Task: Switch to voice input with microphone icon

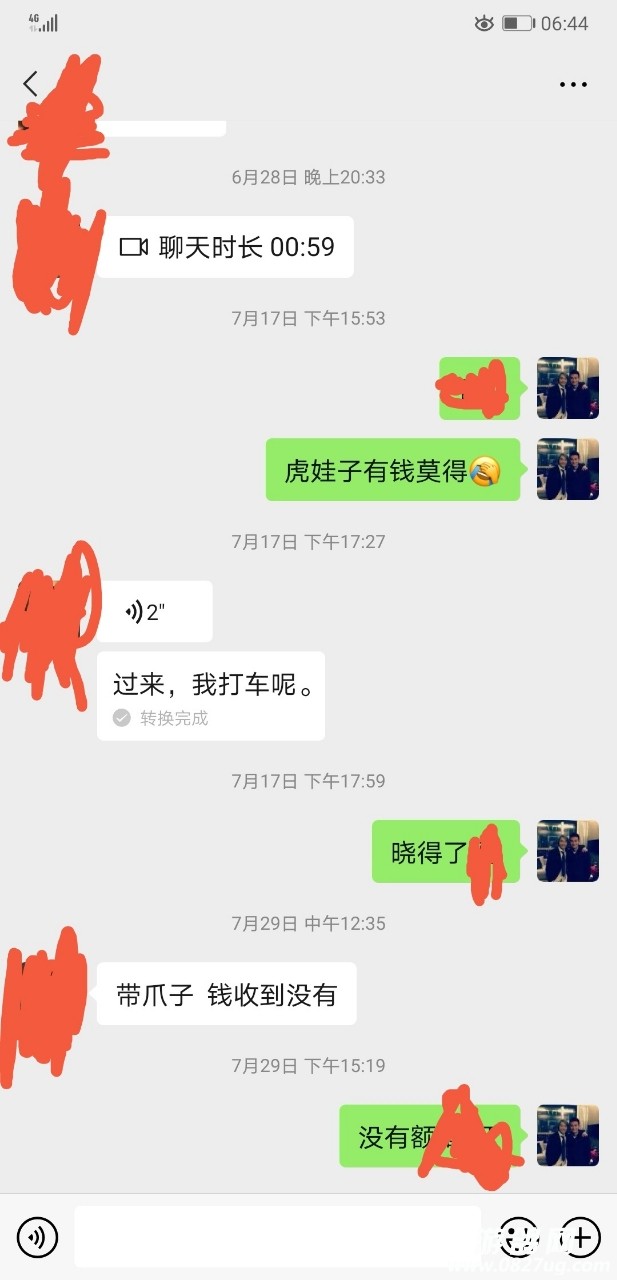Action: 38,1238
